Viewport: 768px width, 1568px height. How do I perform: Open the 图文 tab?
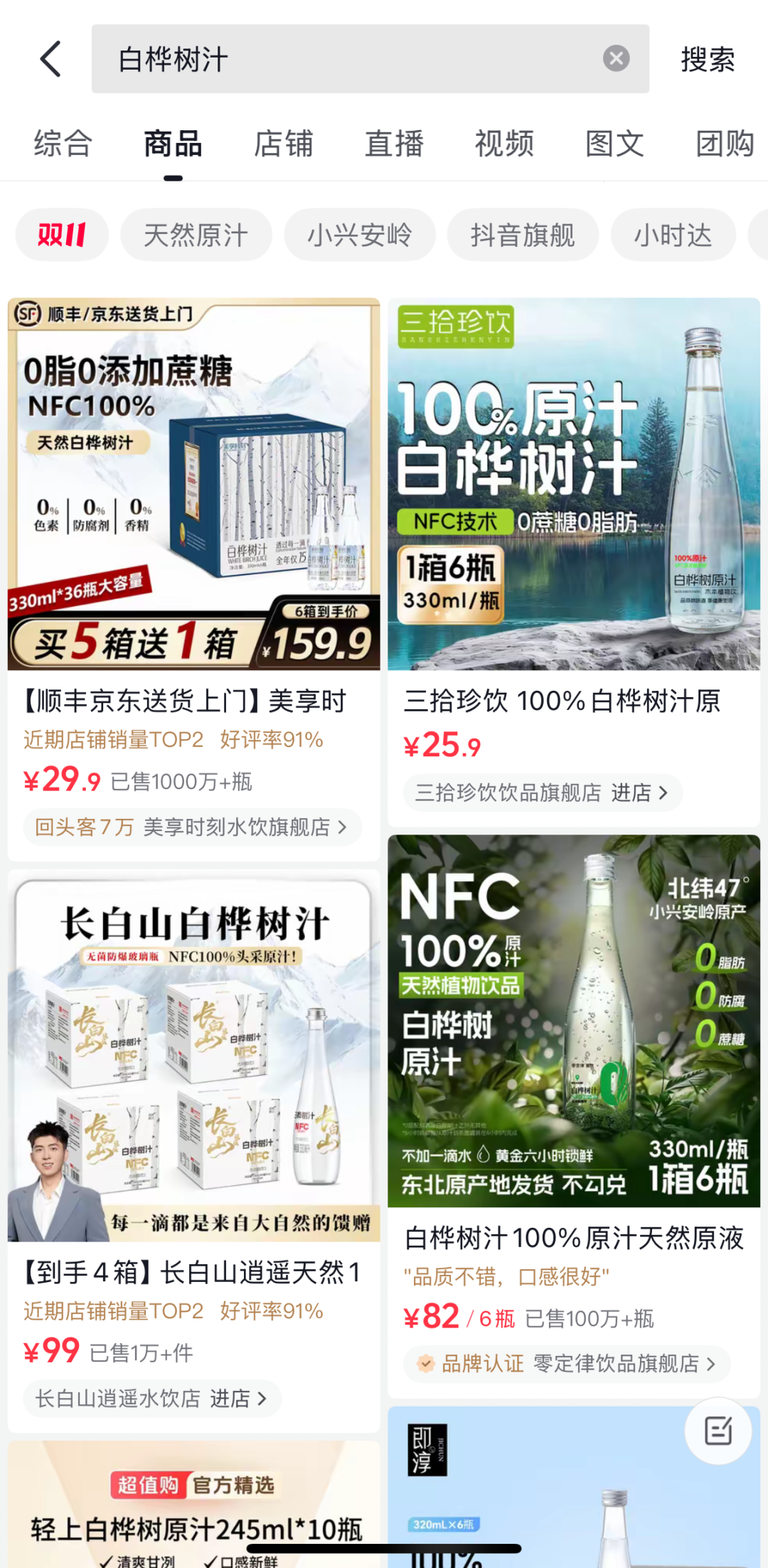click(x=614, y=144)
